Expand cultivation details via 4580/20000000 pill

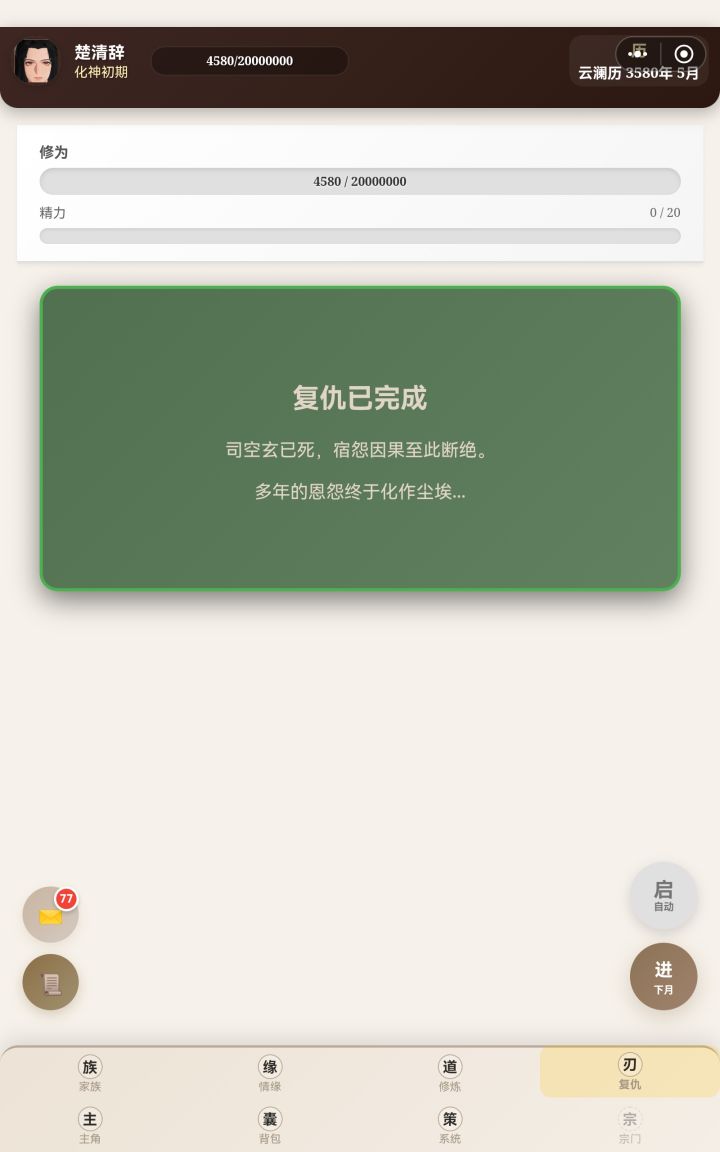[x=249, y=61]
